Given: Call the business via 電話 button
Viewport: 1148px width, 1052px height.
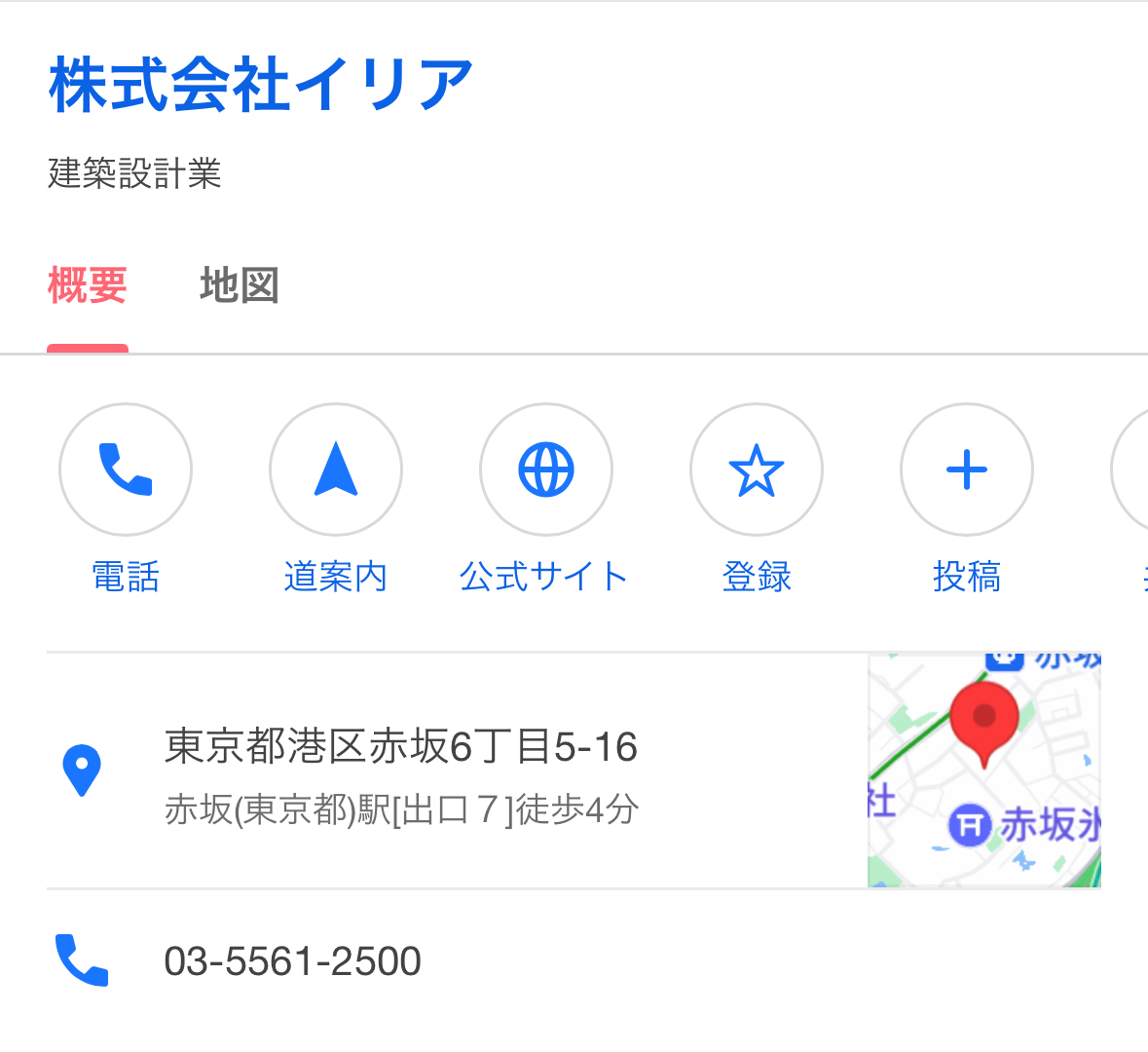Looking at the screenshot, I should point(126,470).
